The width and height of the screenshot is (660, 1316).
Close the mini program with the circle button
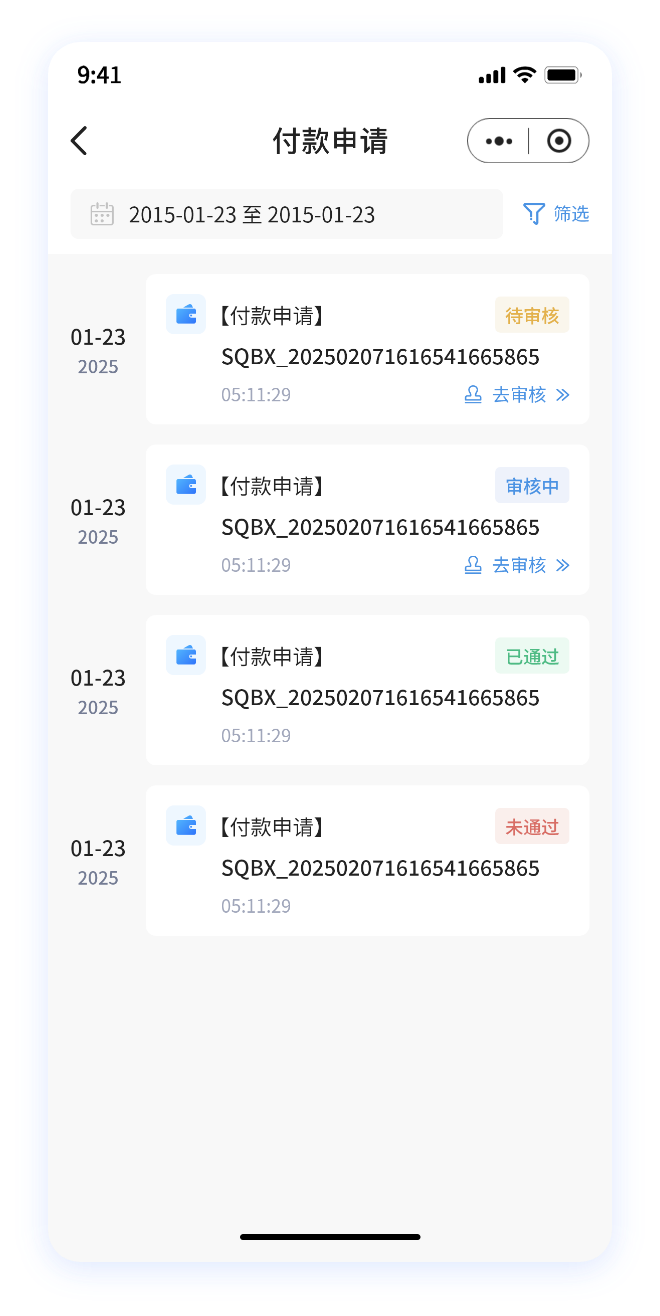[559, 141]
